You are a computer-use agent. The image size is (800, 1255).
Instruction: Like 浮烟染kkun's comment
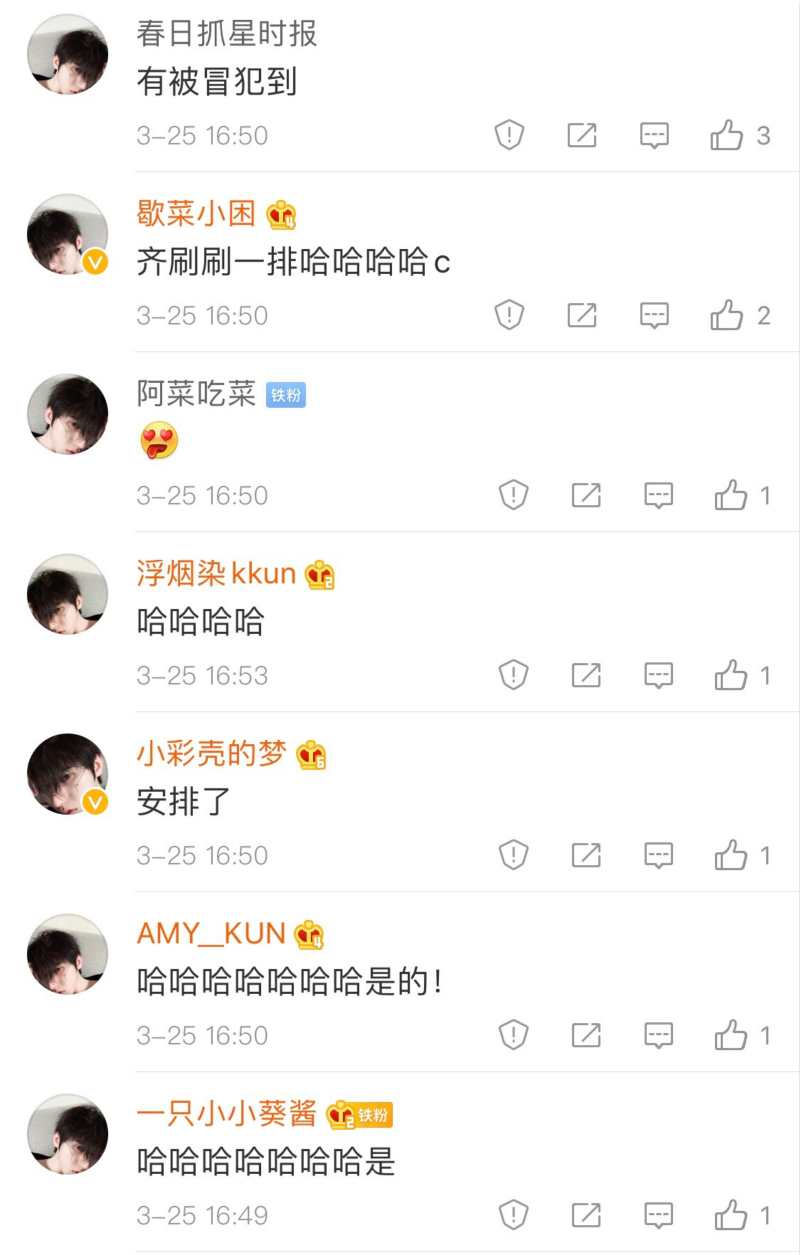[x=731, y=675]
